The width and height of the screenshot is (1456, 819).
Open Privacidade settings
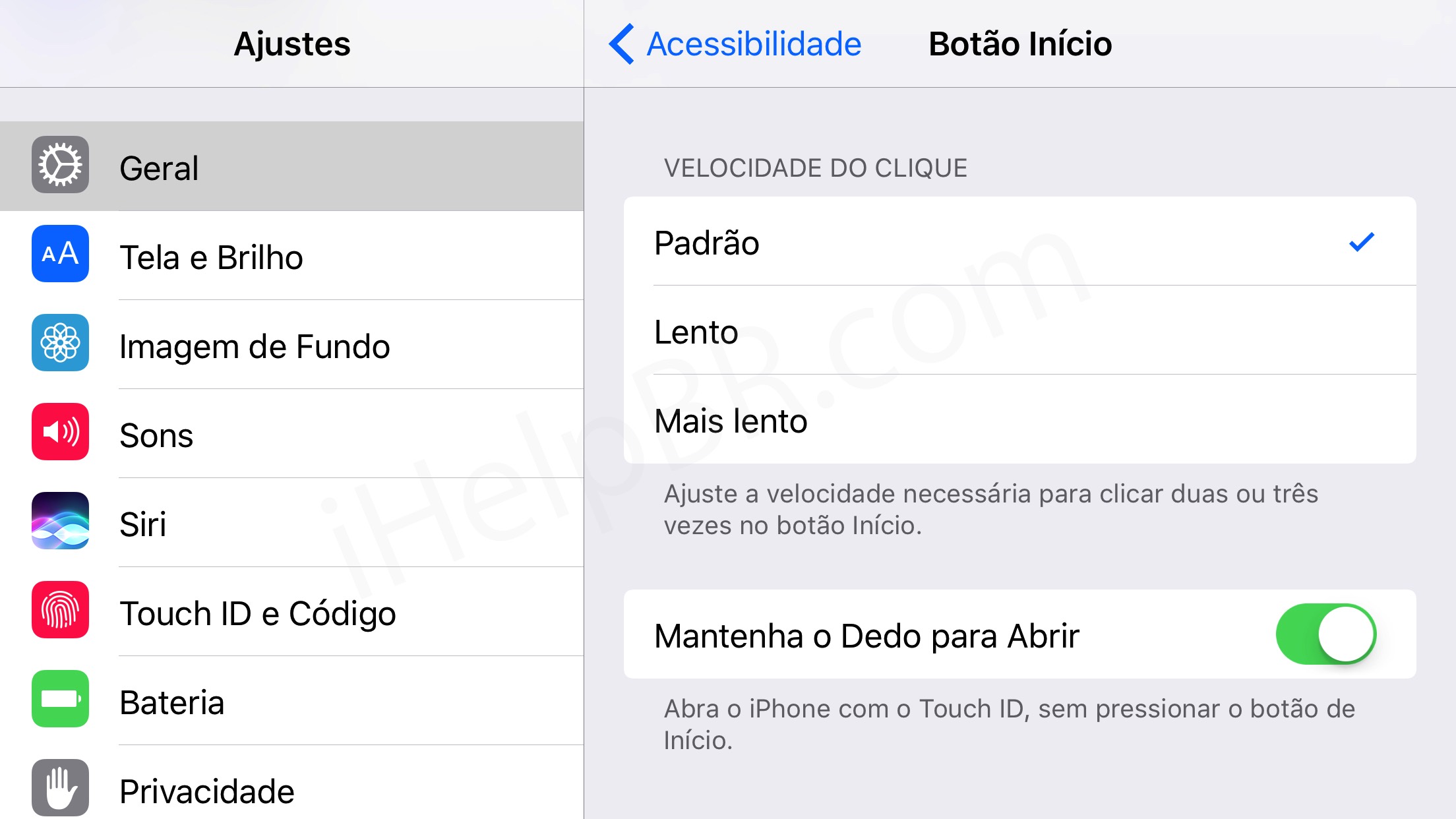pos(291,786)
